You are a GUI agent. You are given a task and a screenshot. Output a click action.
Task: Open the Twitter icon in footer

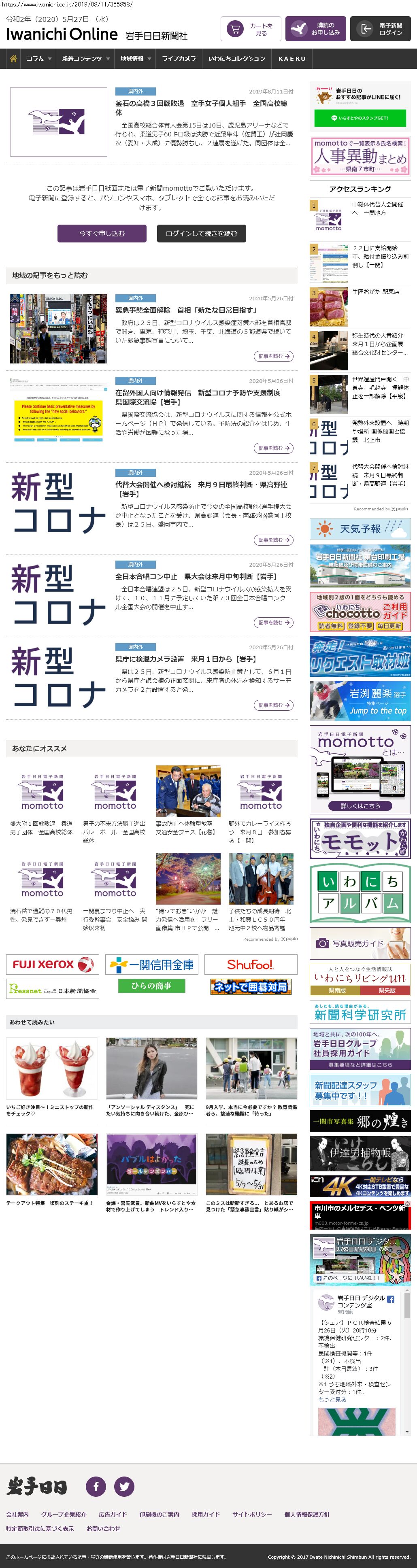(124, 1486)
